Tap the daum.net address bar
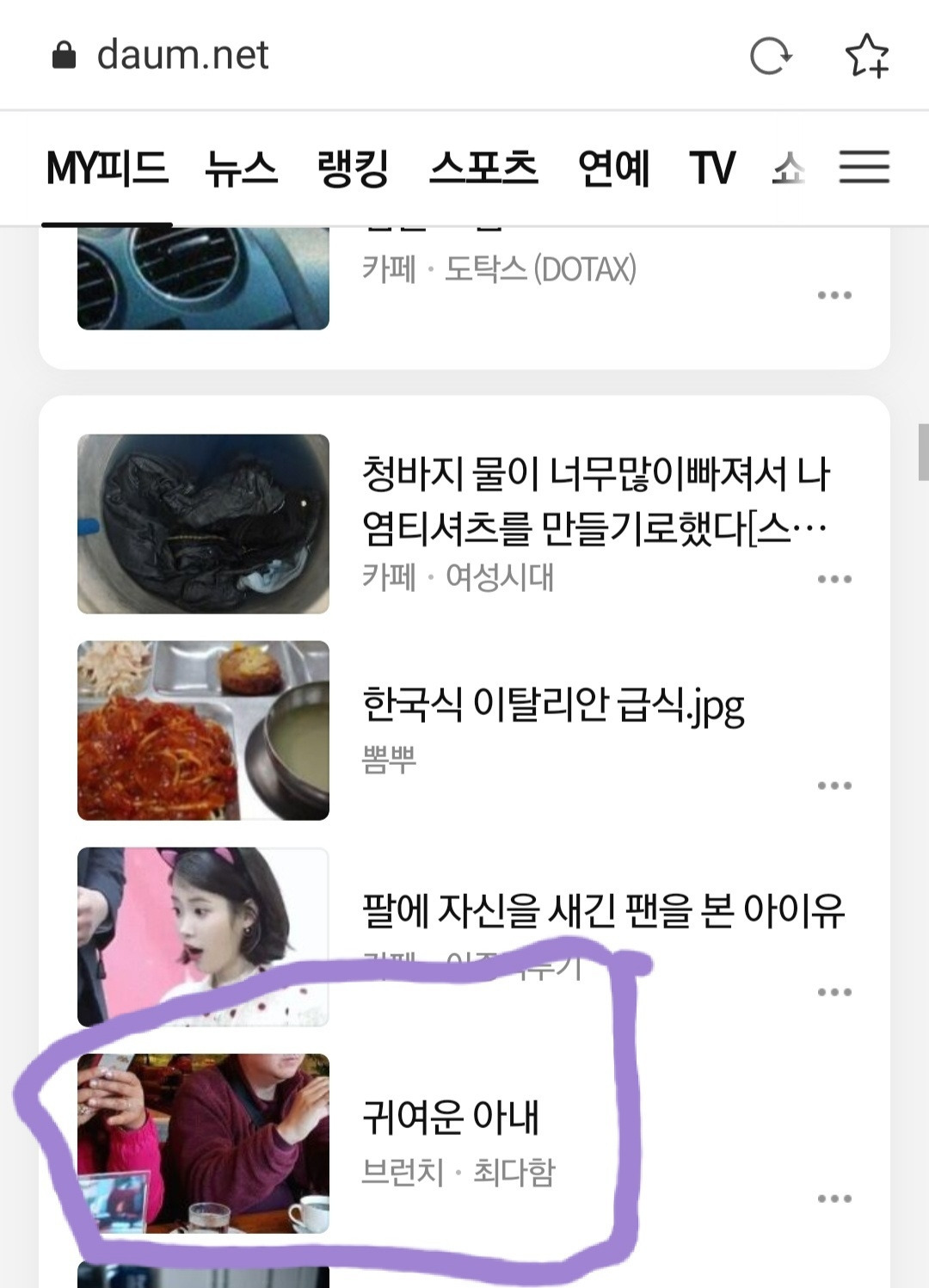 click(x=182, y=56)
